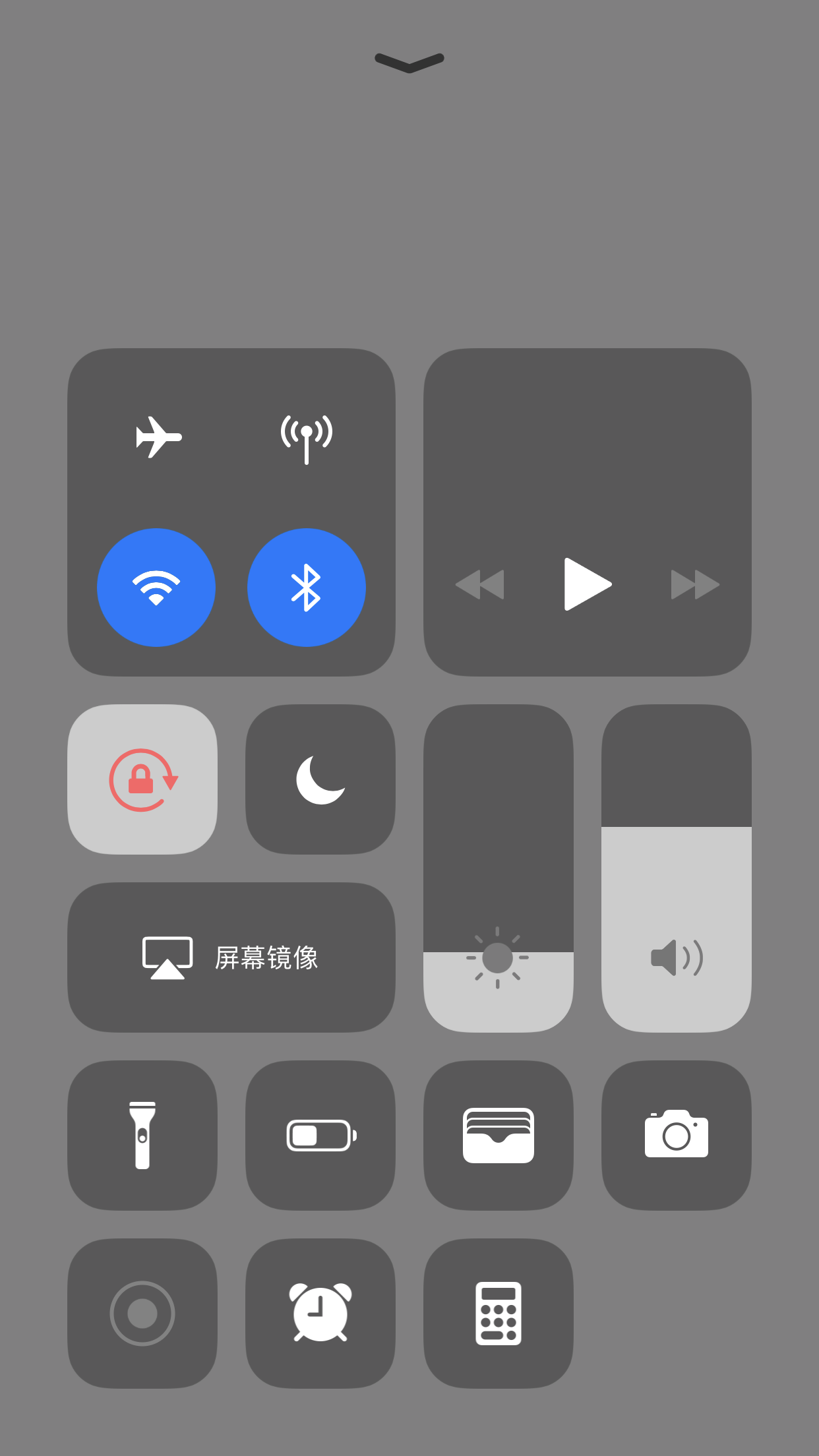This screenshot has height=1456, width=819.
Task: Turn on the flashlight
Action: click(x=142, y=1136)
